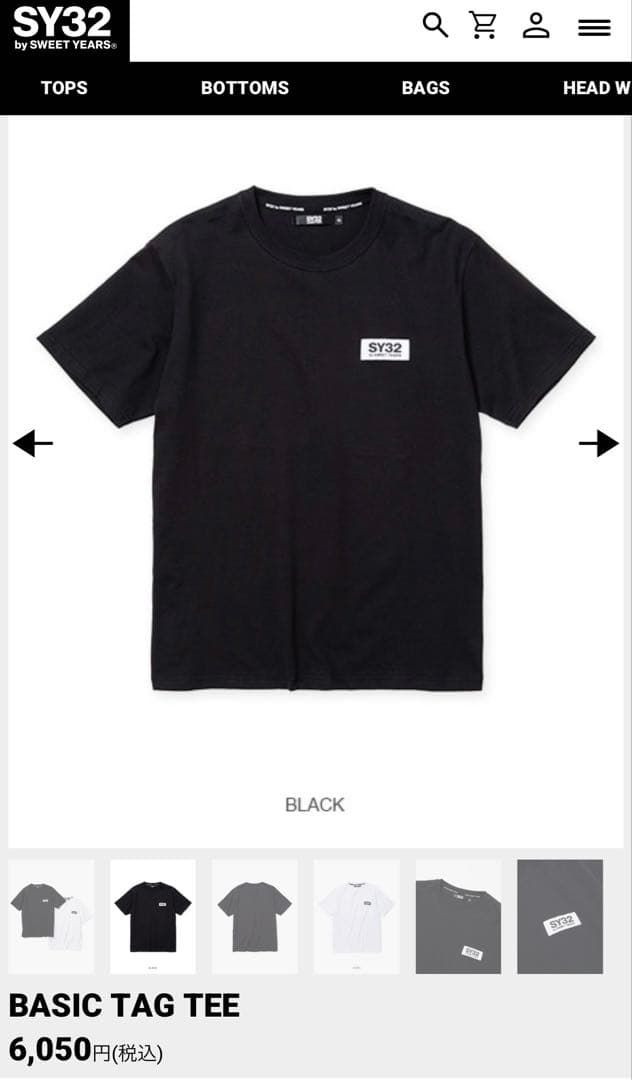Open the shopping cart
Viewport: 632px width, 1080px height.
click(484, 25)
